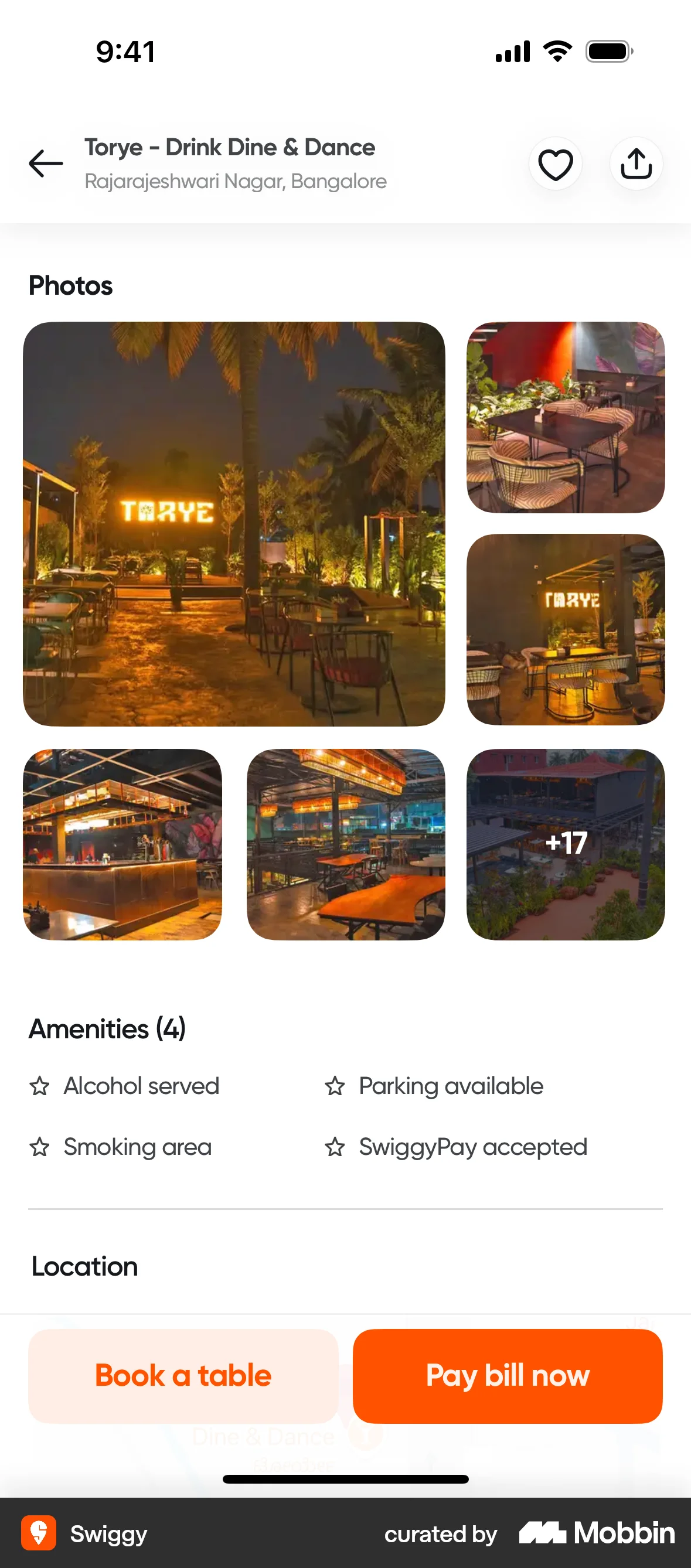
Task: Tap the Book a table button
Action: click(182, 1376)
